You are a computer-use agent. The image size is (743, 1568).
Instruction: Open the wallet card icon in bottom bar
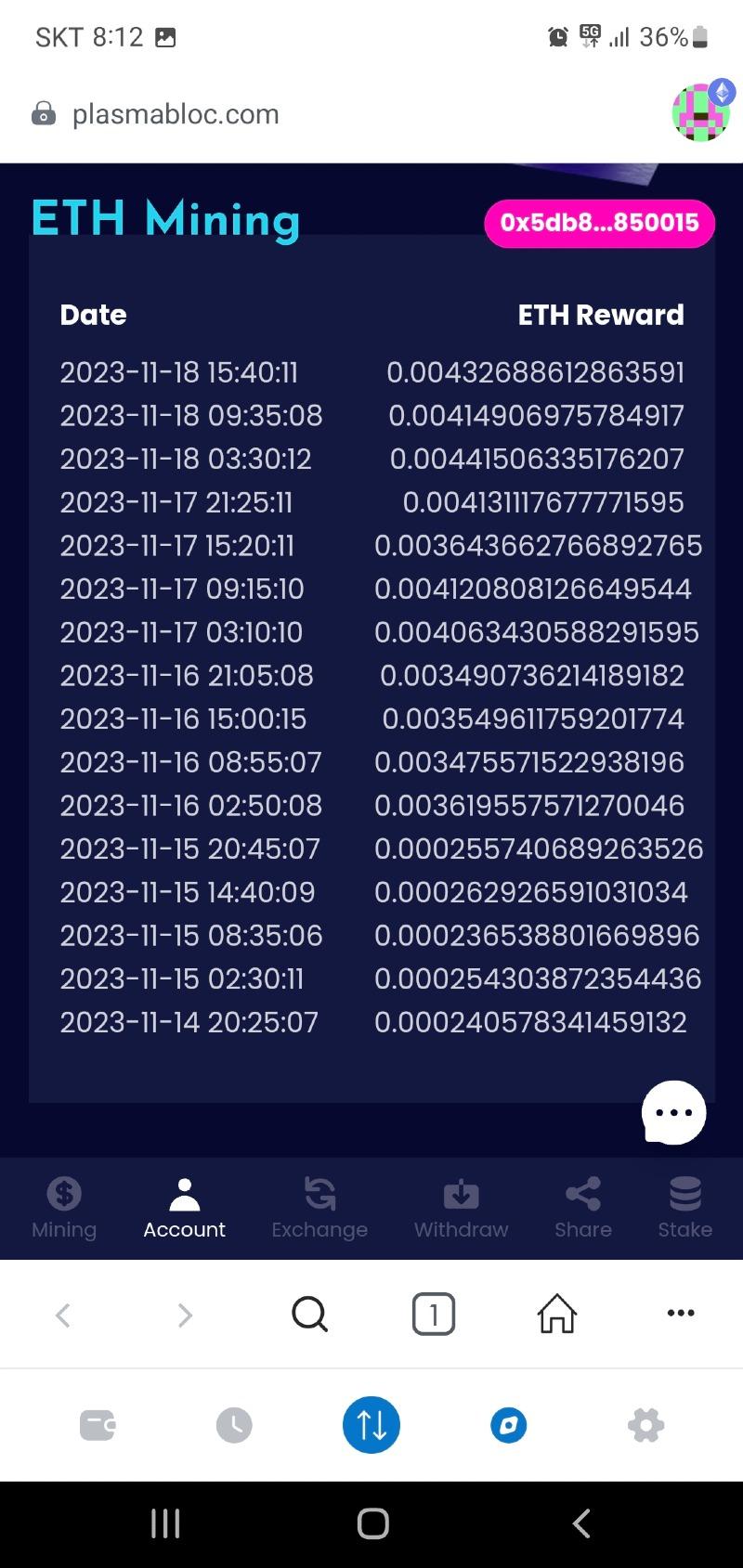[x=98, y=1425]
